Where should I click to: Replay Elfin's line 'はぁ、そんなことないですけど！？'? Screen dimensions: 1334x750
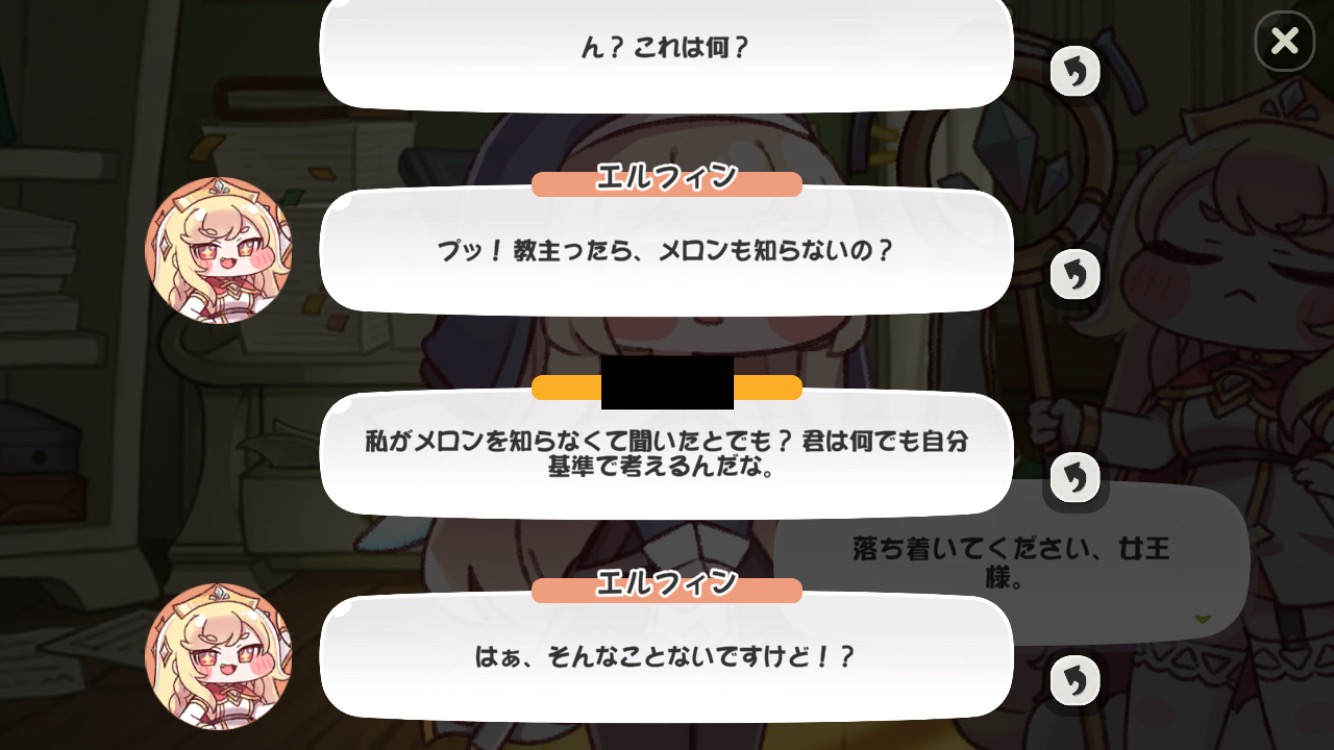coord(1075,681)
